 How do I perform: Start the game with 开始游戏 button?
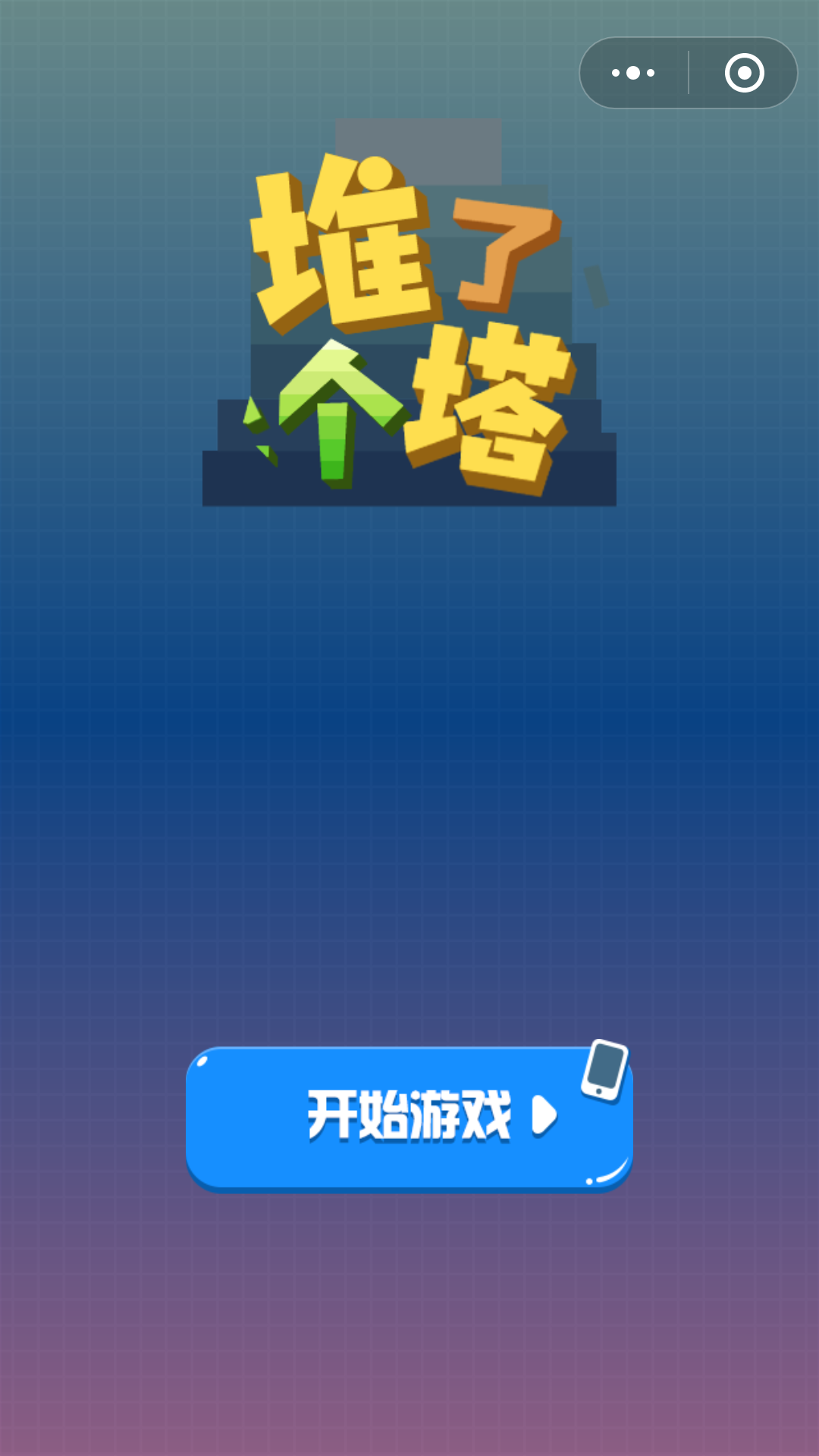[409, 1117]
